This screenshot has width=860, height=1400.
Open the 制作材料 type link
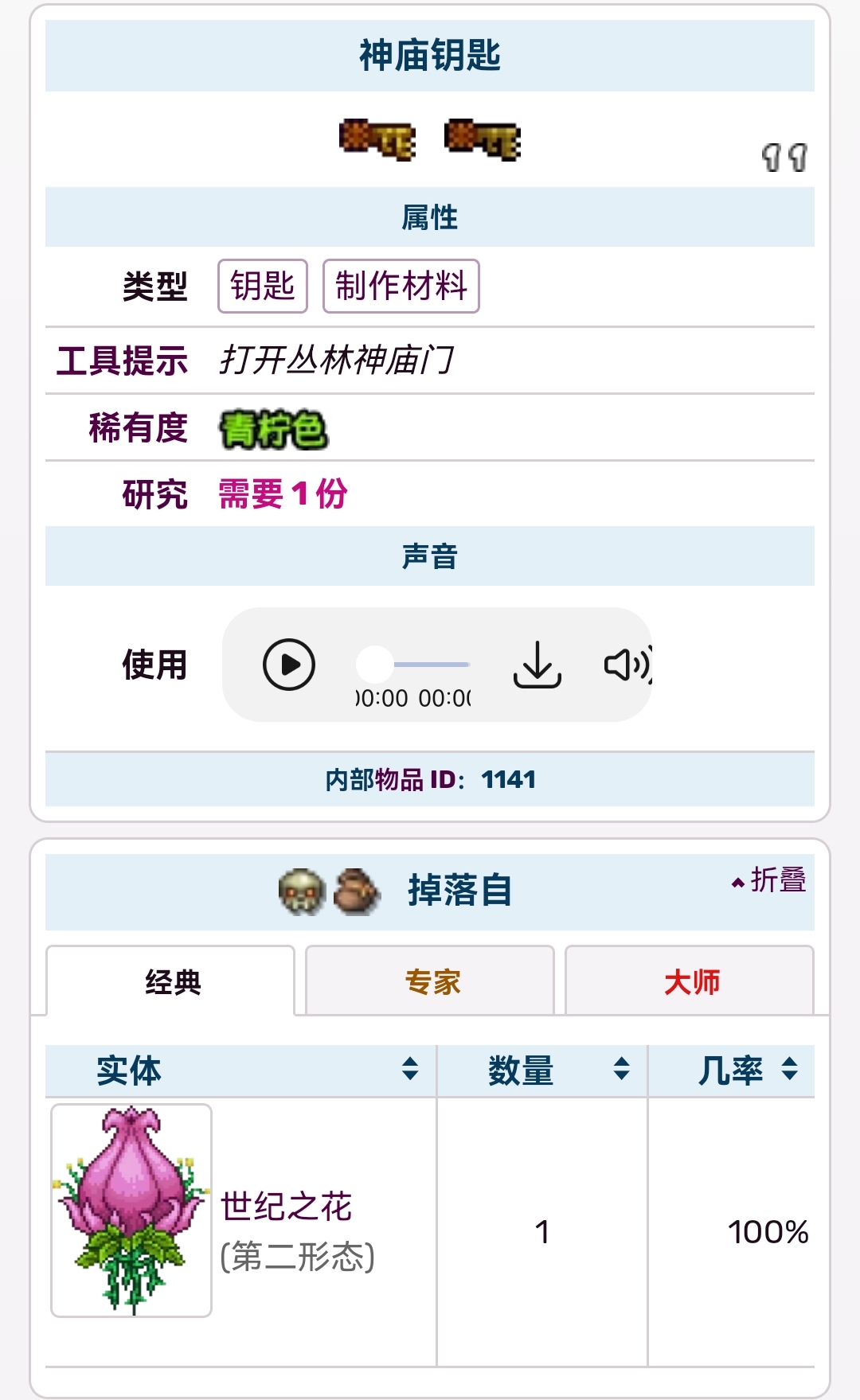pyautogui.click(x=401, y=286)
